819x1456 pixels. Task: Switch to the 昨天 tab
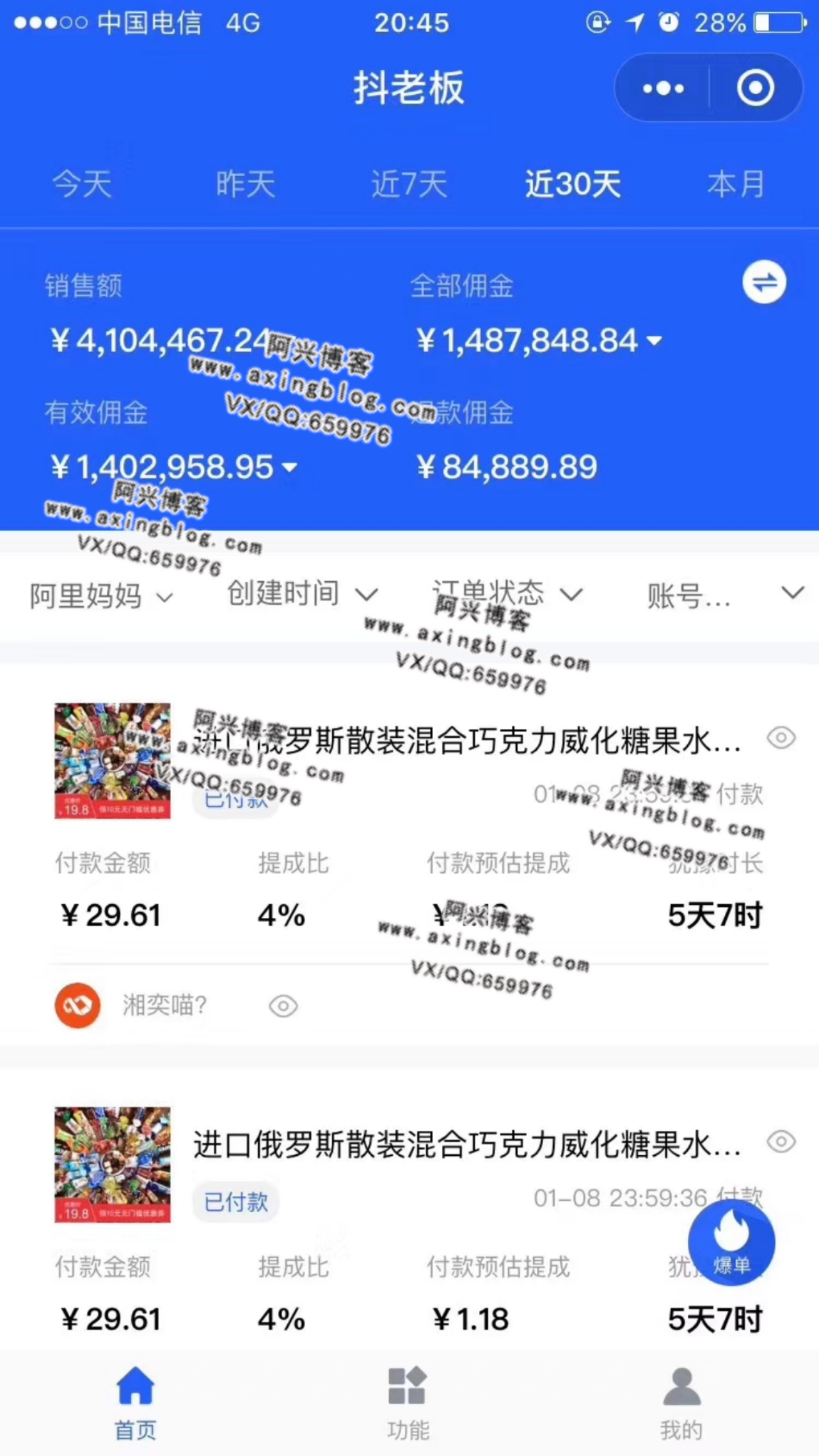[246, 185]
